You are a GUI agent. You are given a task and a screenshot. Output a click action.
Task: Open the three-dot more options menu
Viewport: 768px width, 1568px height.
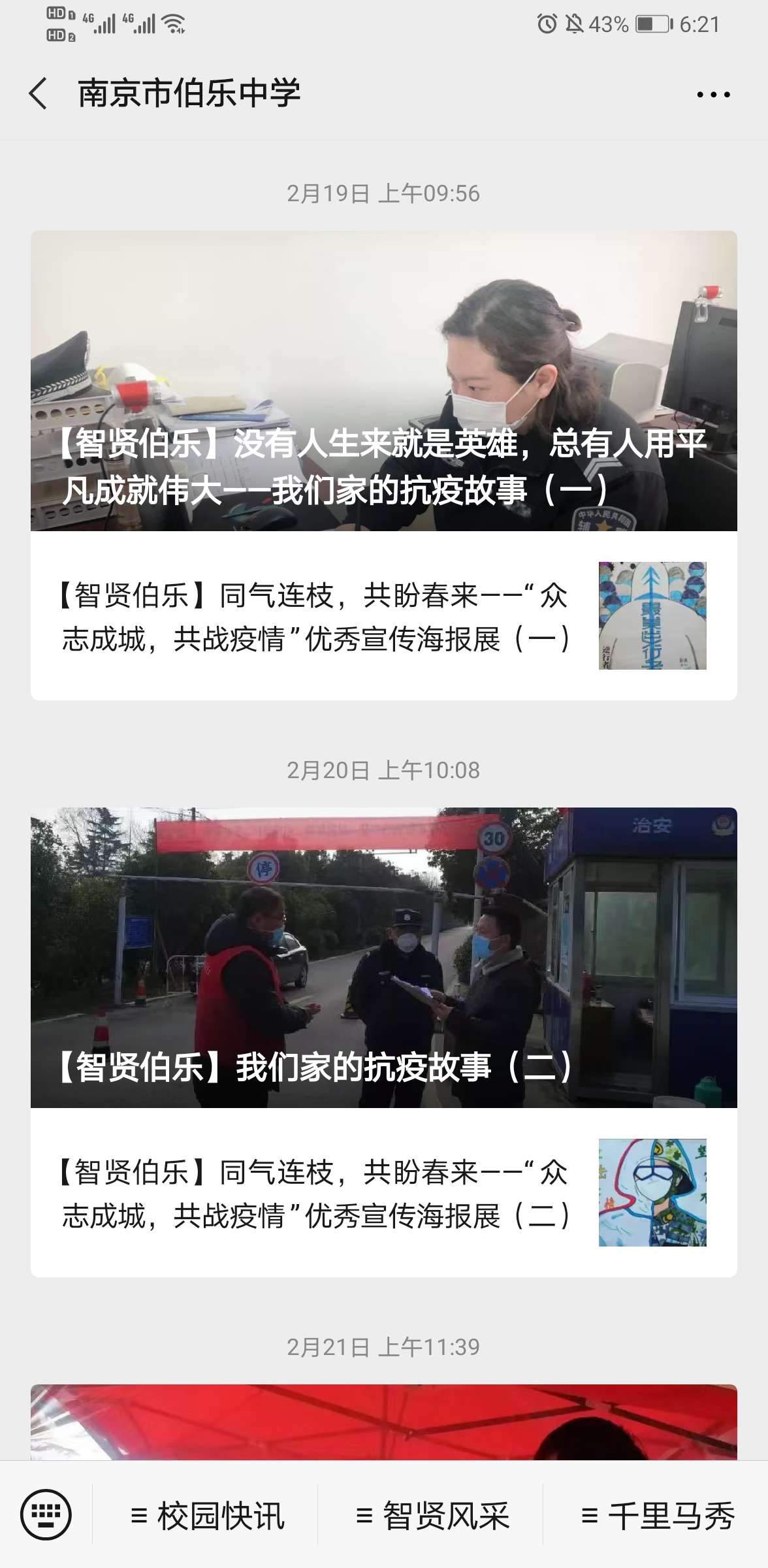(x=713, y=95)
